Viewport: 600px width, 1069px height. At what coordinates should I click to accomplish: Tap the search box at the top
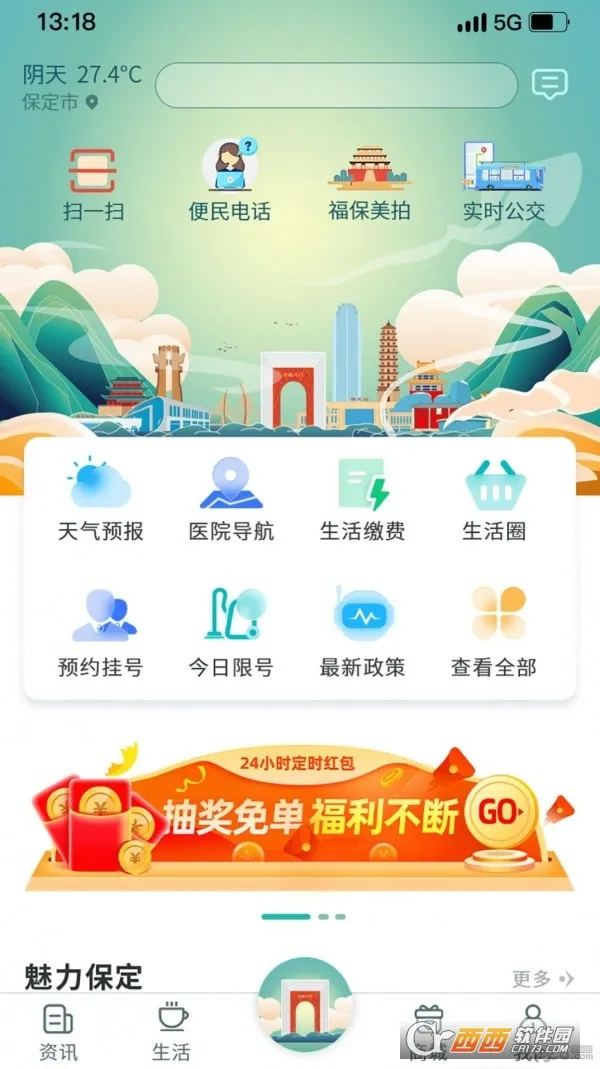(336, 85)
